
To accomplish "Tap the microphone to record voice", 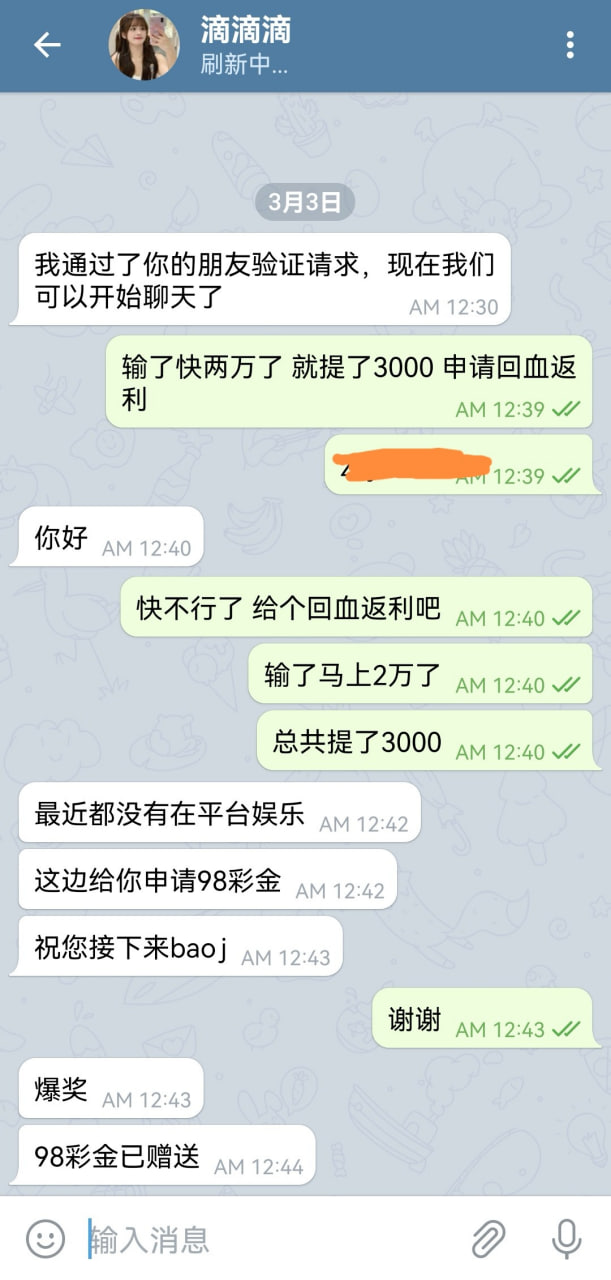I will [567, 1240].
